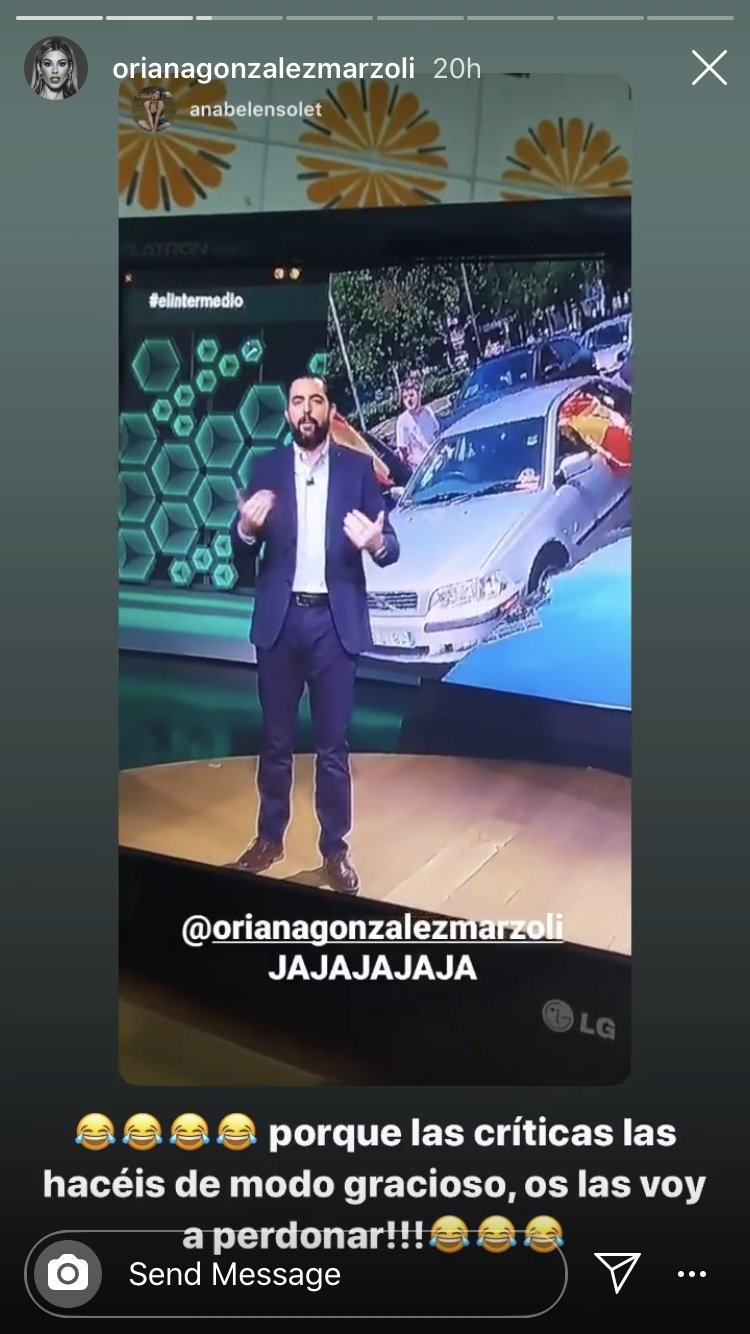Open orianagonzalezmarzoli's profile picture
750x1334 pixels.
55,68
